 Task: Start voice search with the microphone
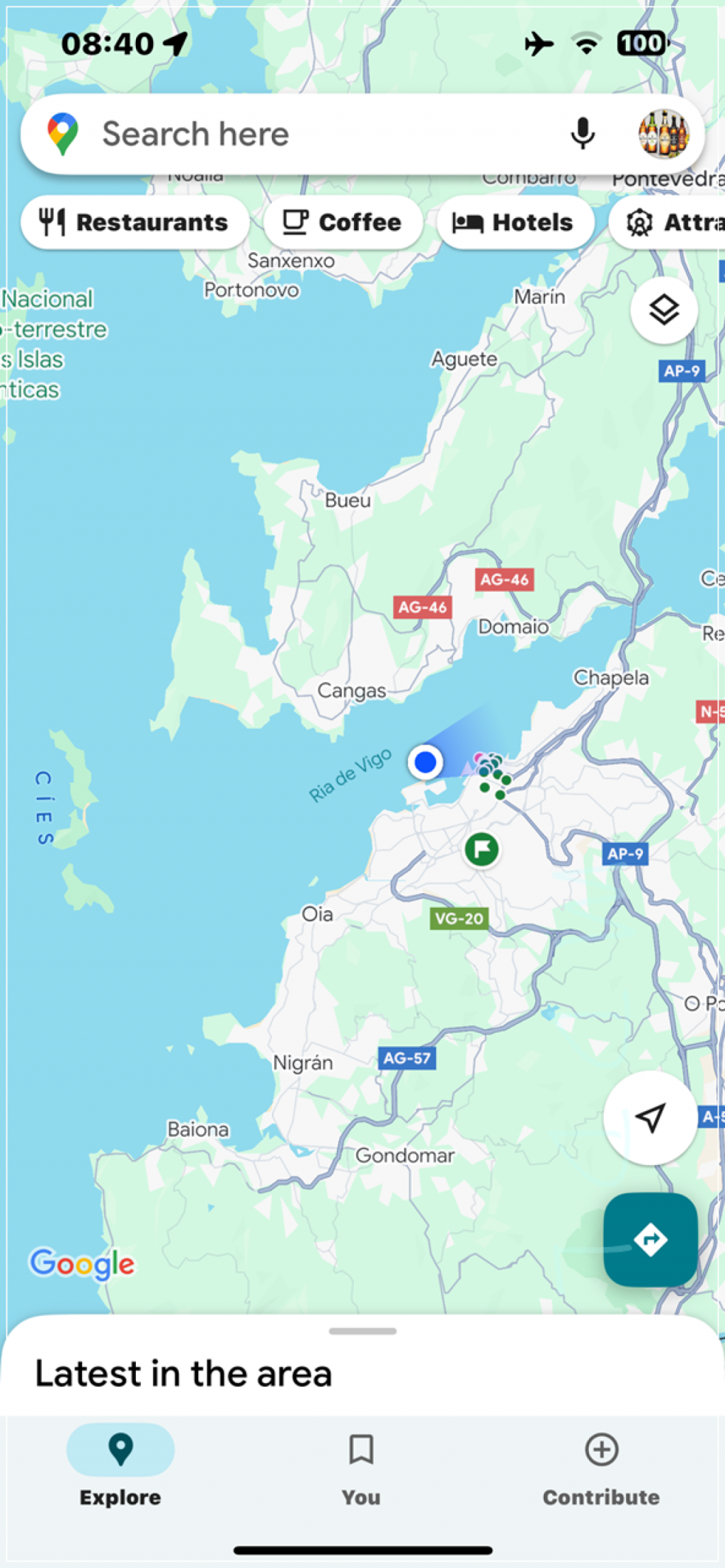tap(582, 134)
